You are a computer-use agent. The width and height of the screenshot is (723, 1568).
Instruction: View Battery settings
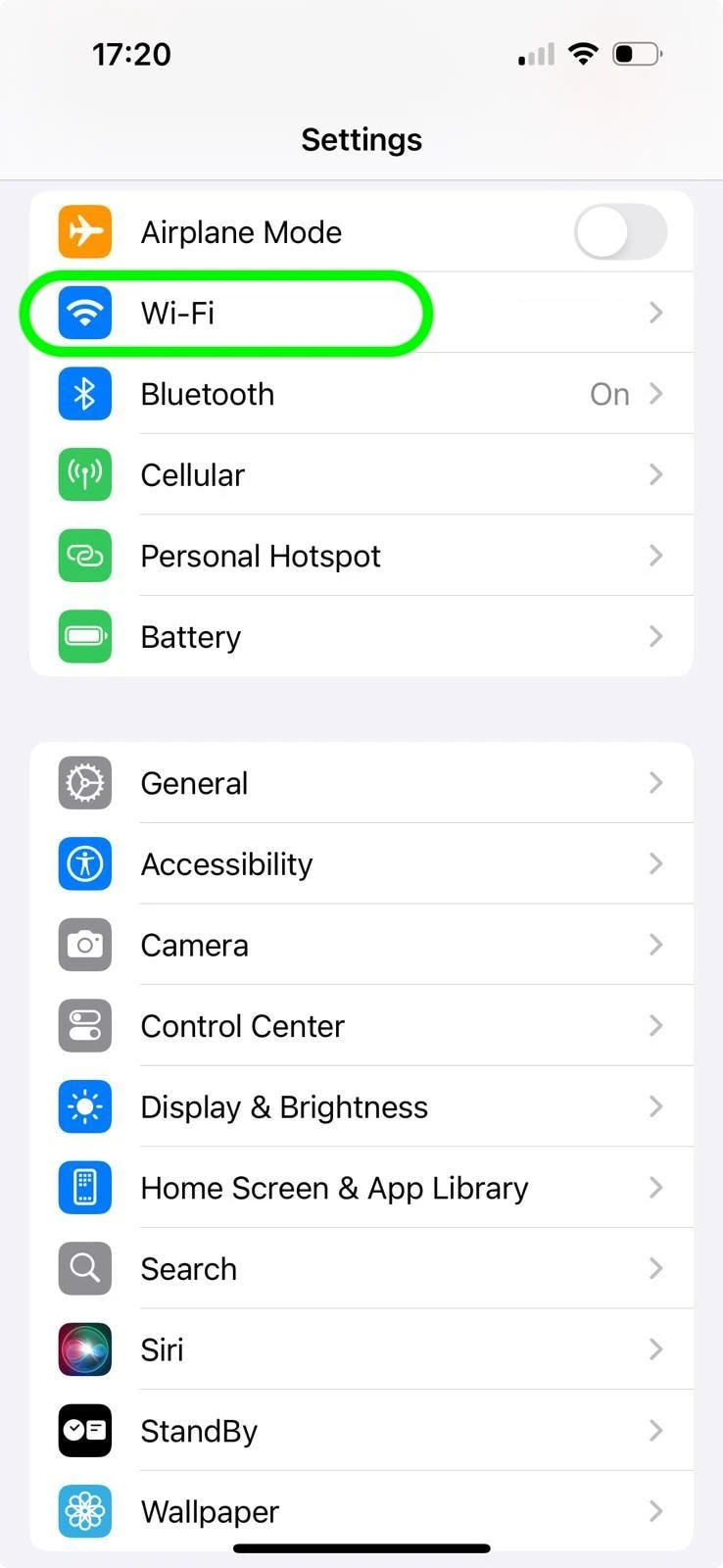(x=361, y=637)
